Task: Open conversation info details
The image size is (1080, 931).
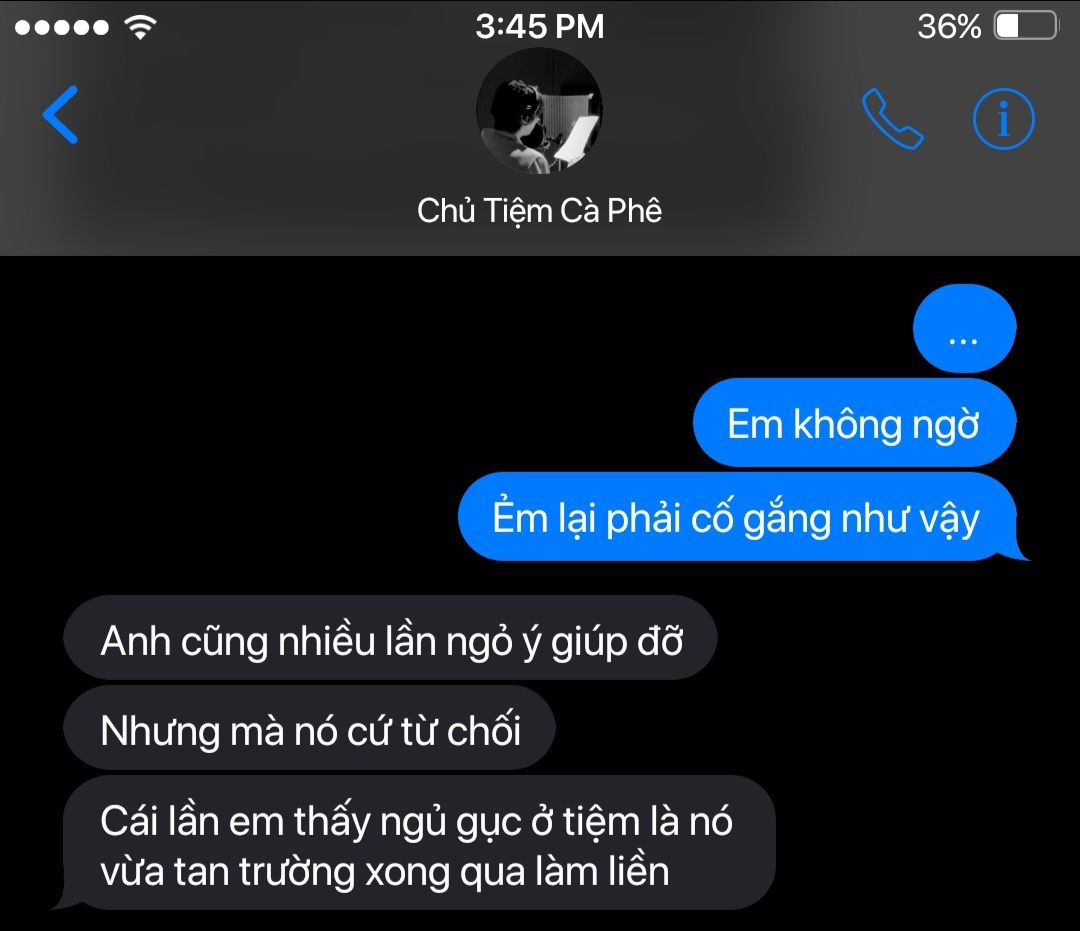Action: click(x=1003, y=120)
